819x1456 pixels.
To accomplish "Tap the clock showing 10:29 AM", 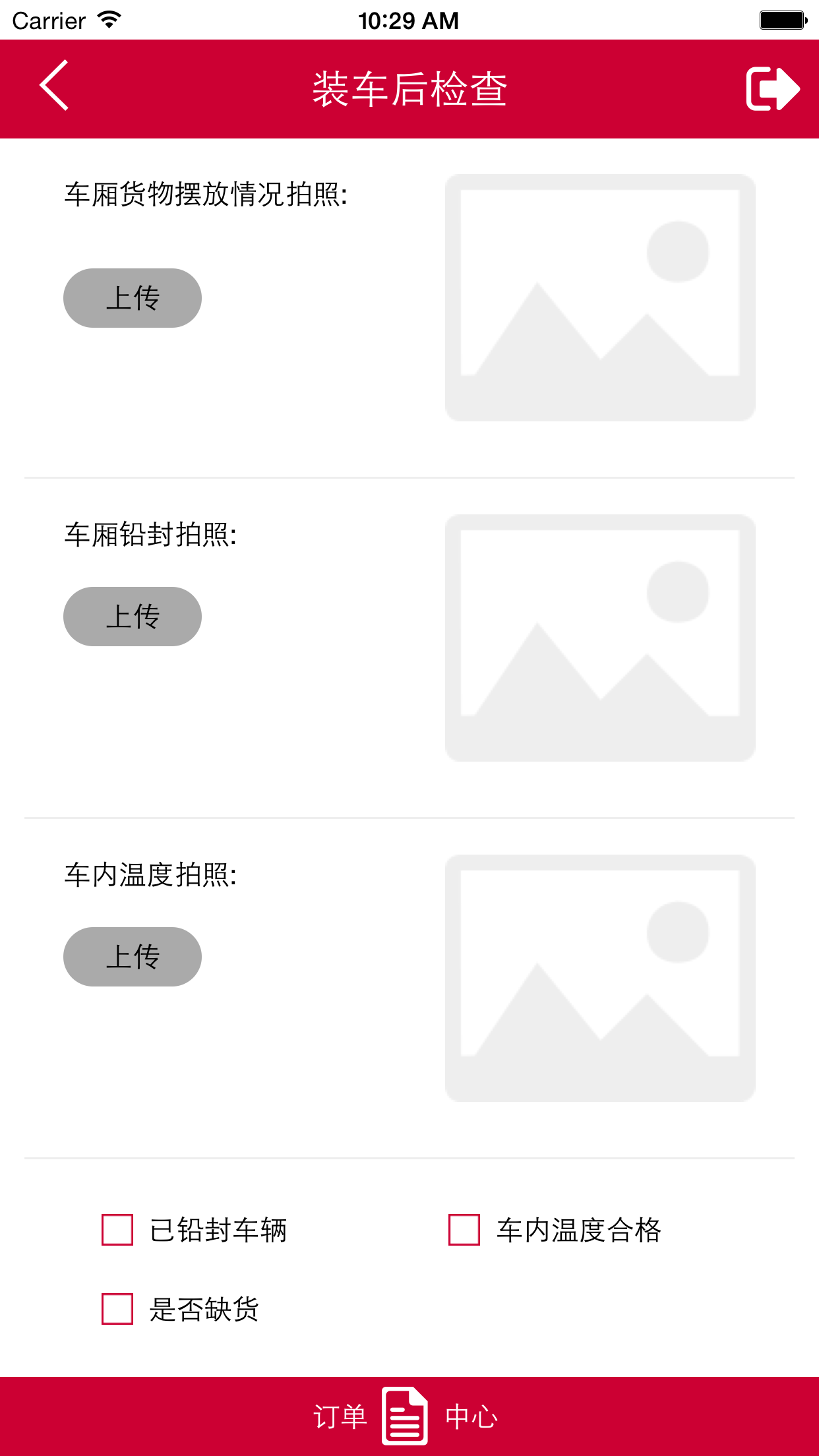I will [409, 18].
